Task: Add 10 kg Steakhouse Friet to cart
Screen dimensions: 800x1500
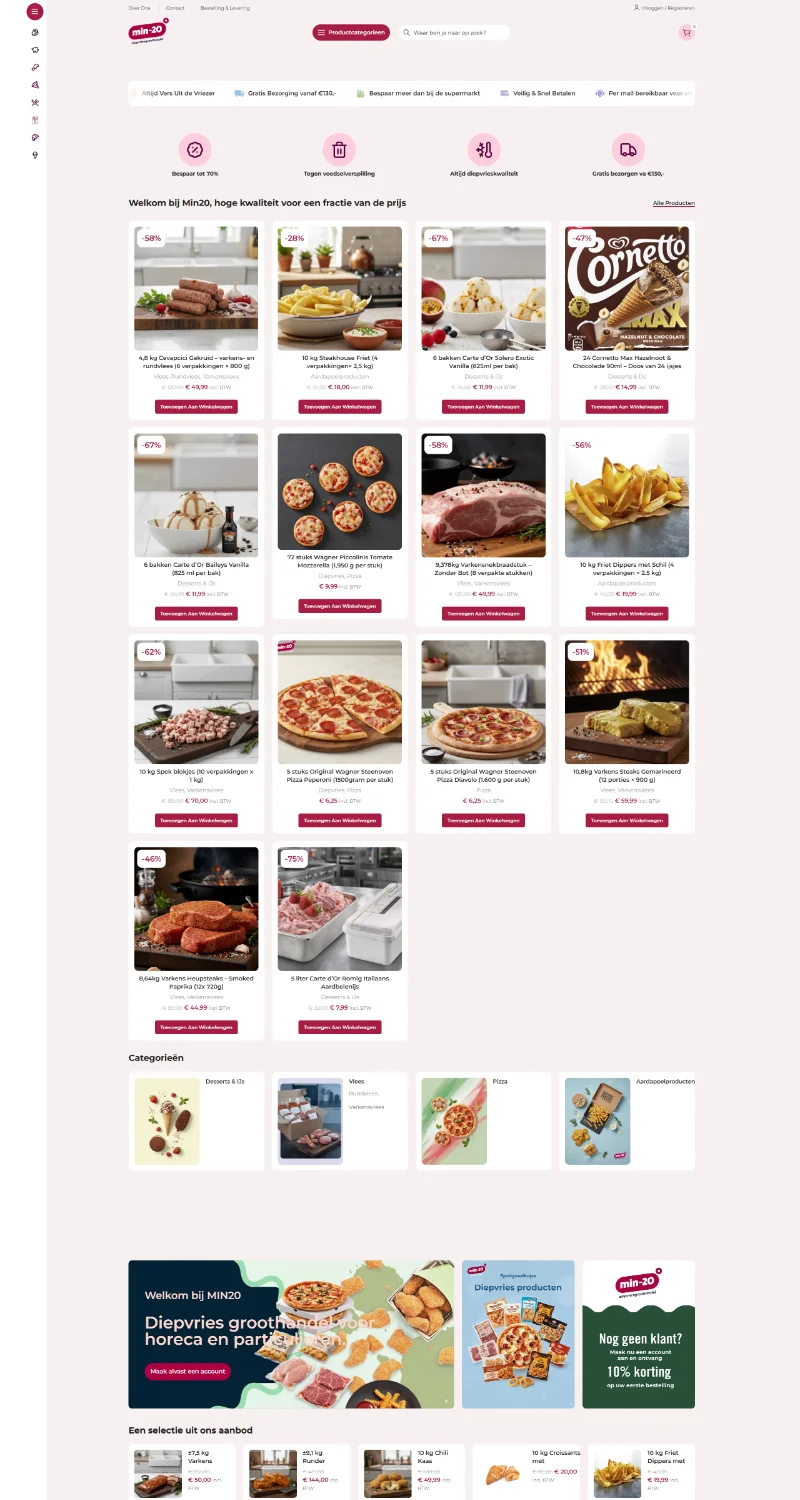Action: (x=340, y=407)
